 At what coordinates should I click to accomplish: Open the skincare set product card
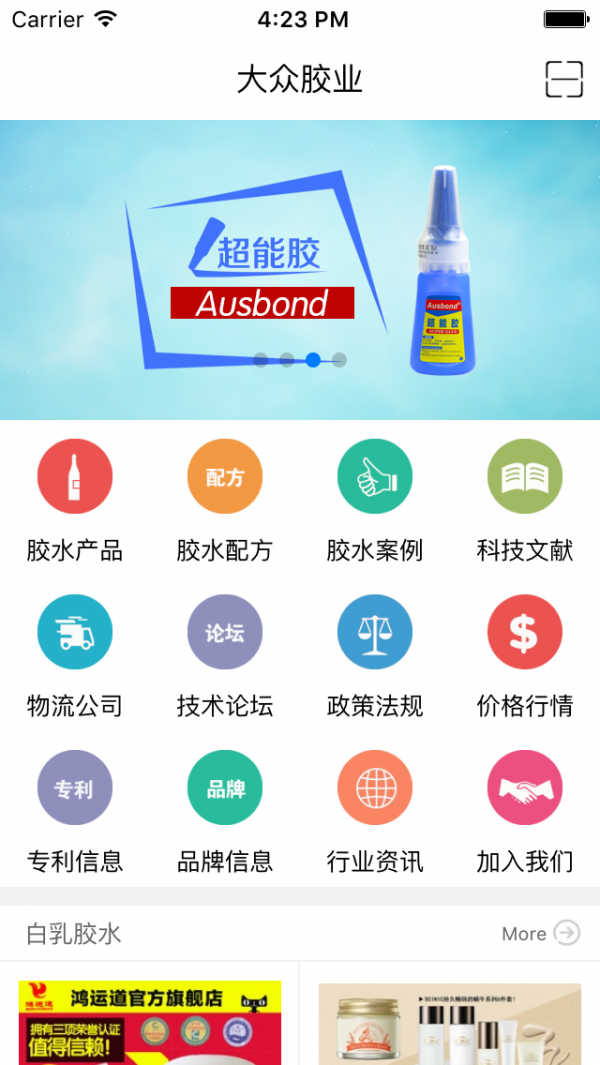click(450, 1022)
